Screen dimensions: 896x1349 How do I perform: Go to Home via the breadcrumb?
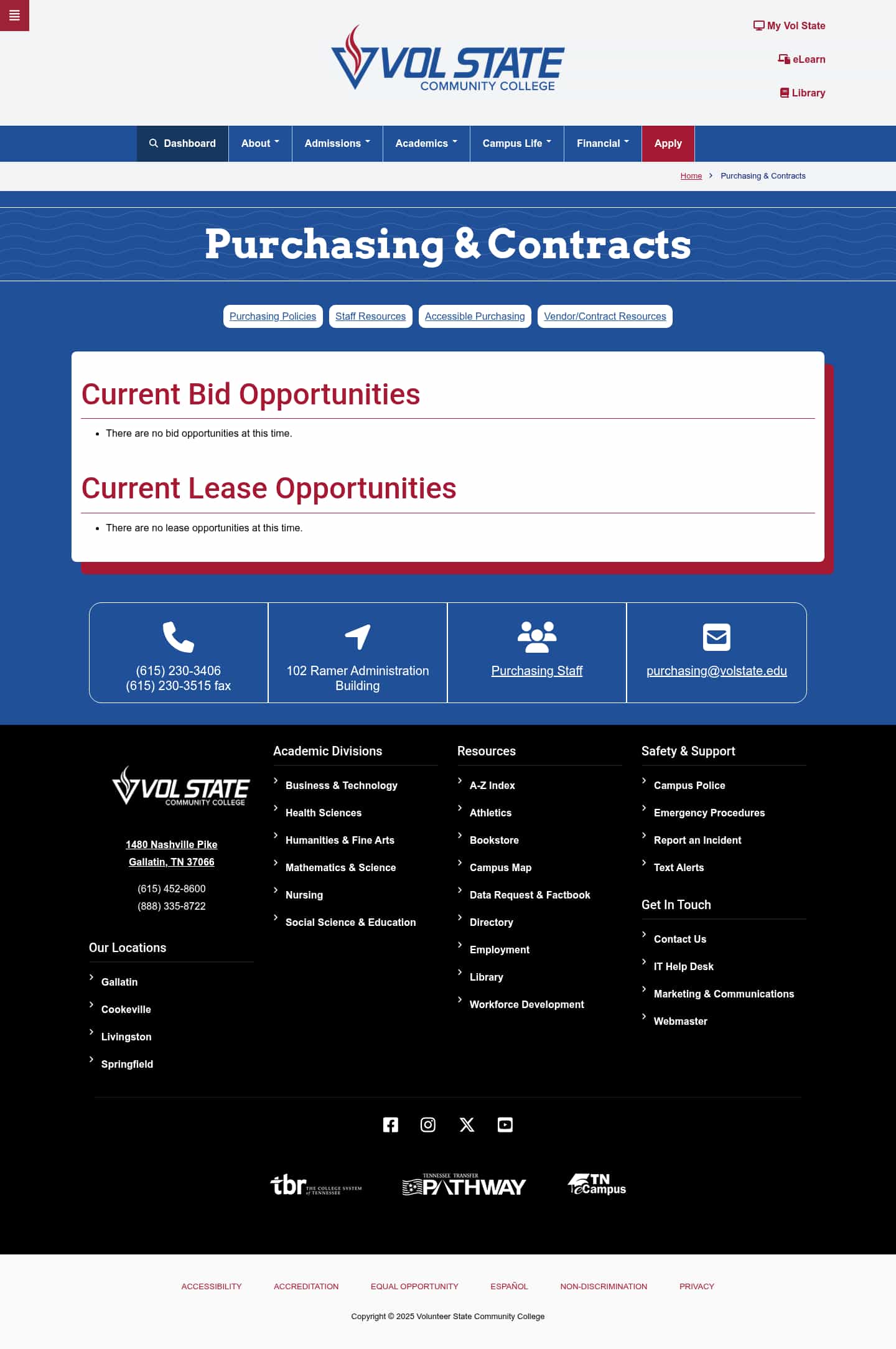[x=691, y=176]
